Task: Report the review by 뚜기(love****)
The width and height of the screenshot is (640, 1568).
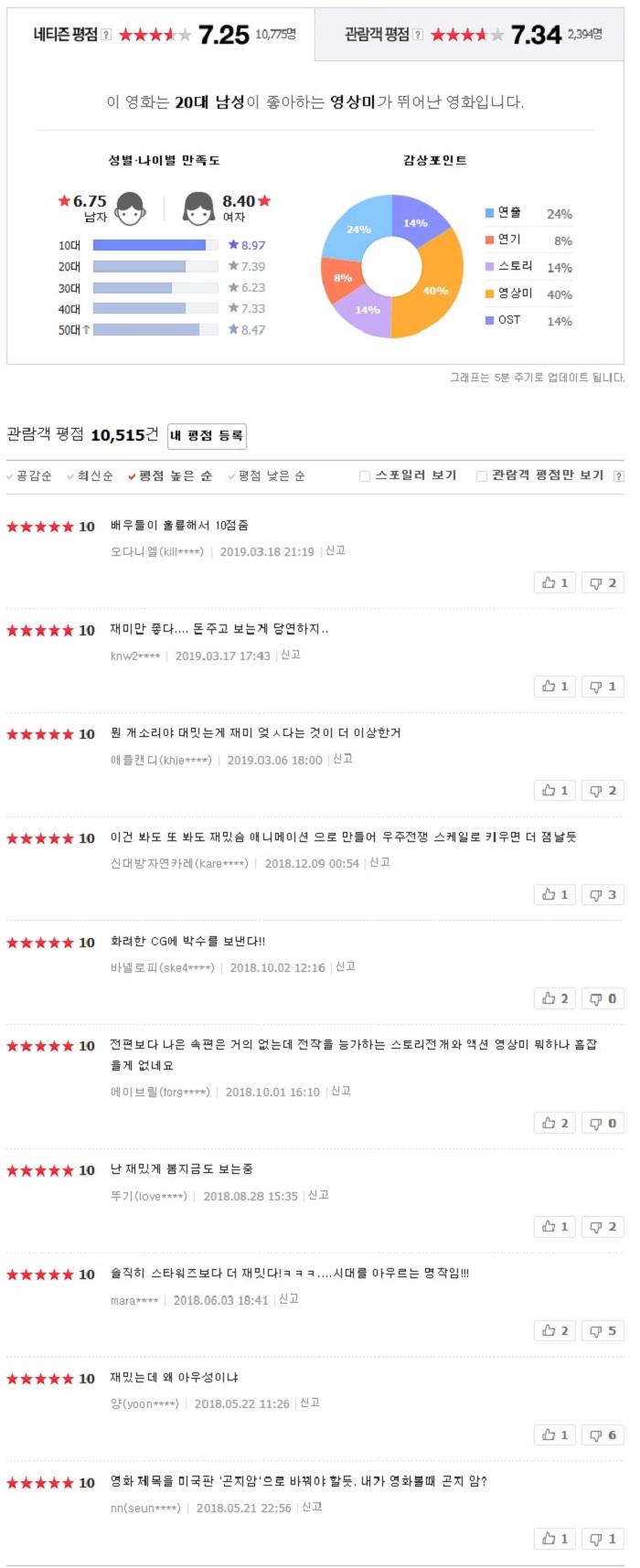Action: (318, 1195)
